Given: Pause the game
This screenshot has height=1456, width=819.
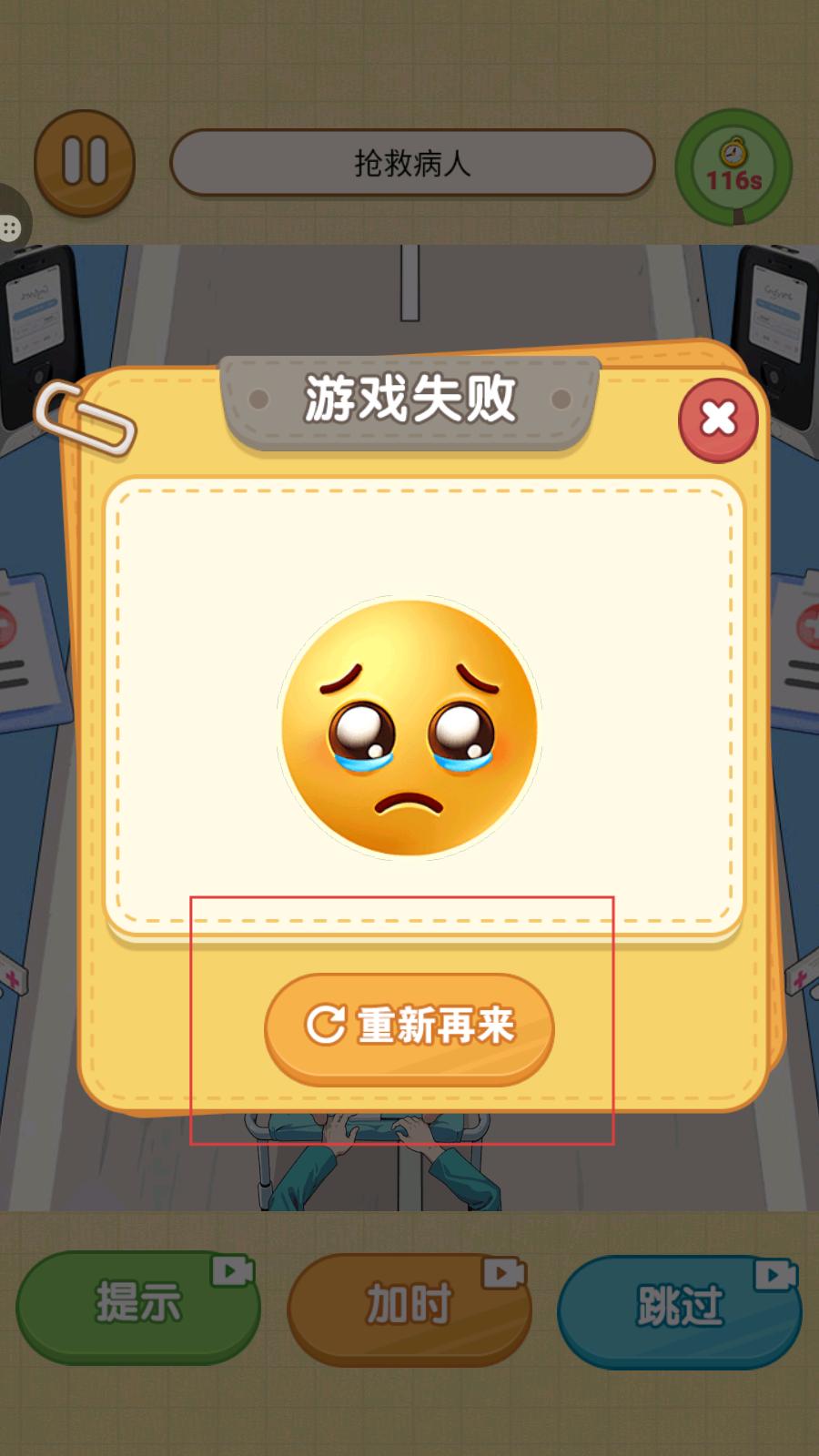Looking at the screenshot, I should pyautogui.click(x=85, y=163).
